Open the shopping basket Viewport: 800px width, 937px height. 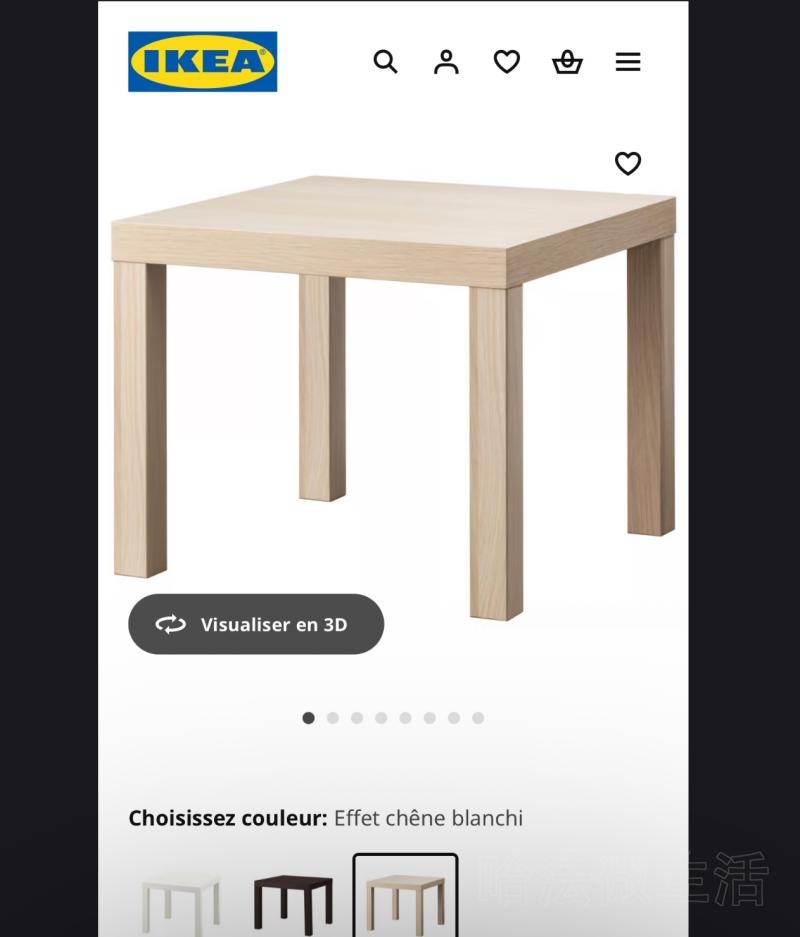pyautogui.click(x=567, y=62)
